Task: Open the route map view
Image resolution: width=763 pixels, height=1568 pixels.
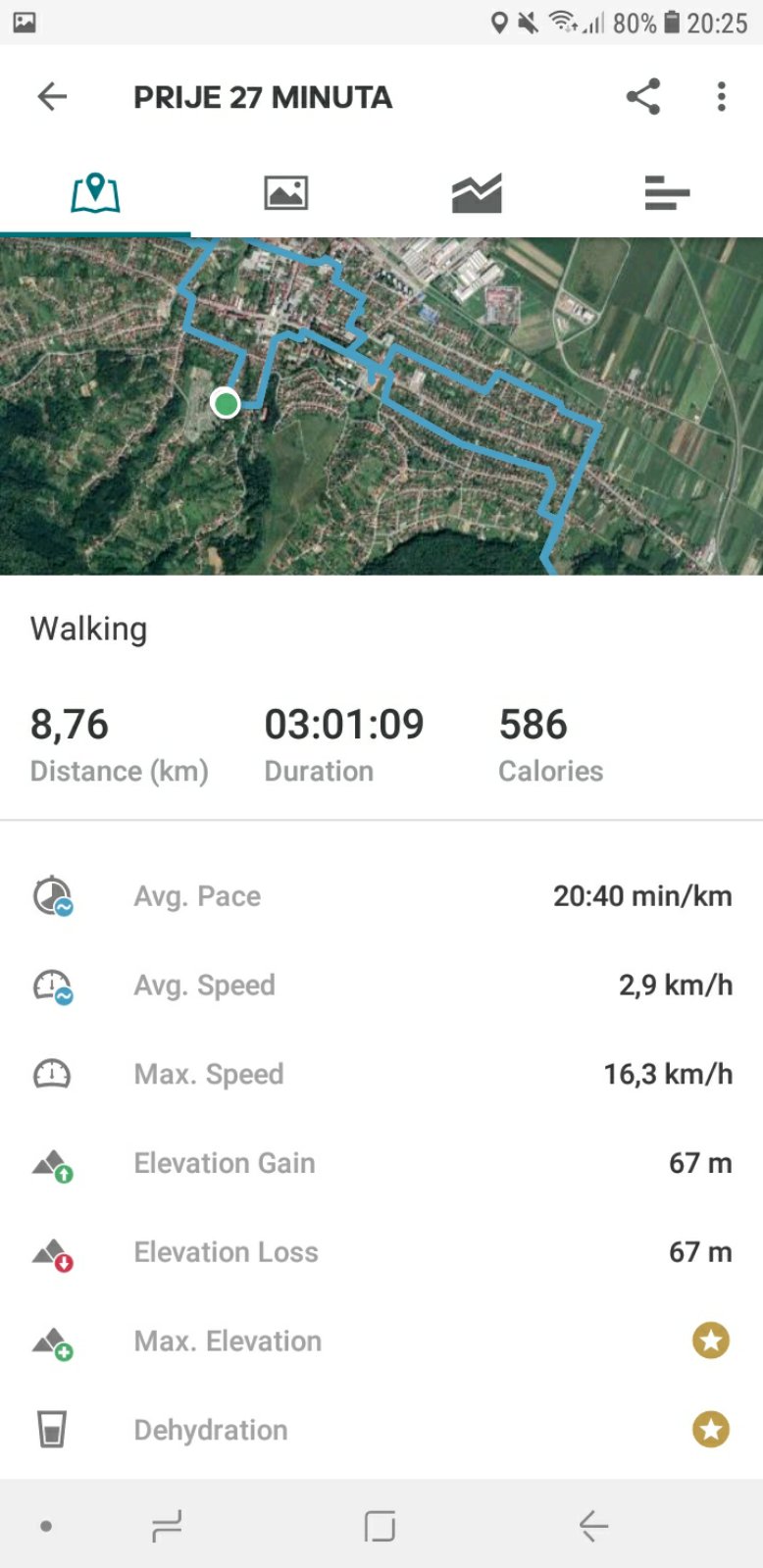Action: point(381,406)
